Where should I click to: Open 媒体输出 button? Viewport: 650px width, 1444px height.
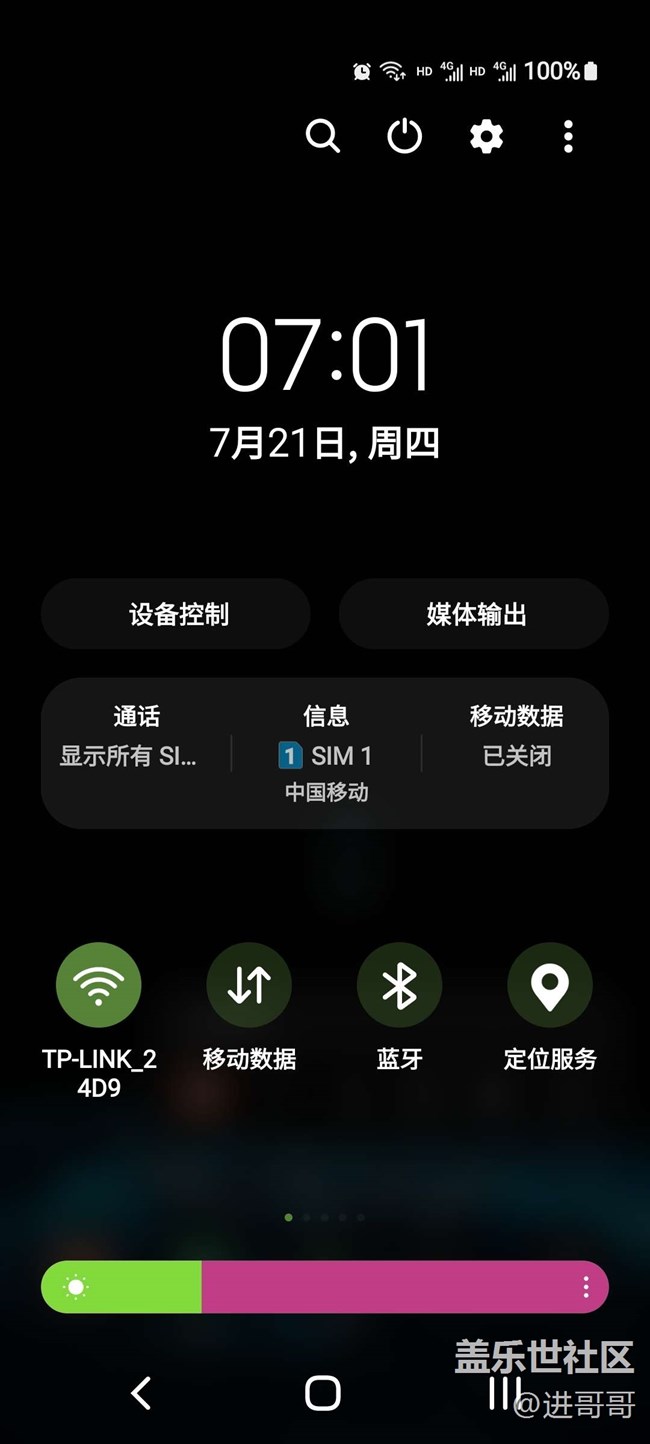pos(474,614)
